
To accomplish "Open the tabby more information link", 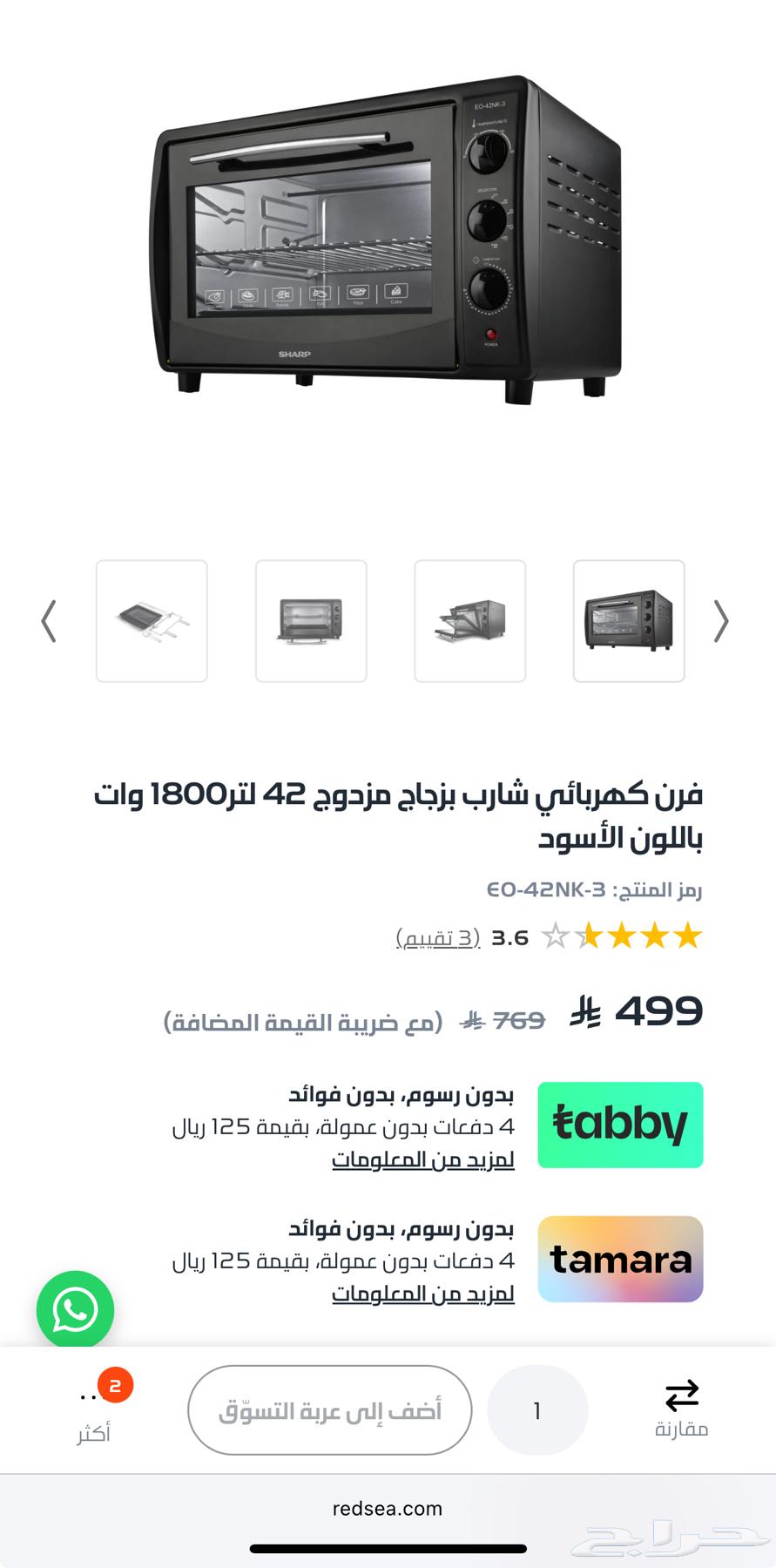I will click(423, 1159).
